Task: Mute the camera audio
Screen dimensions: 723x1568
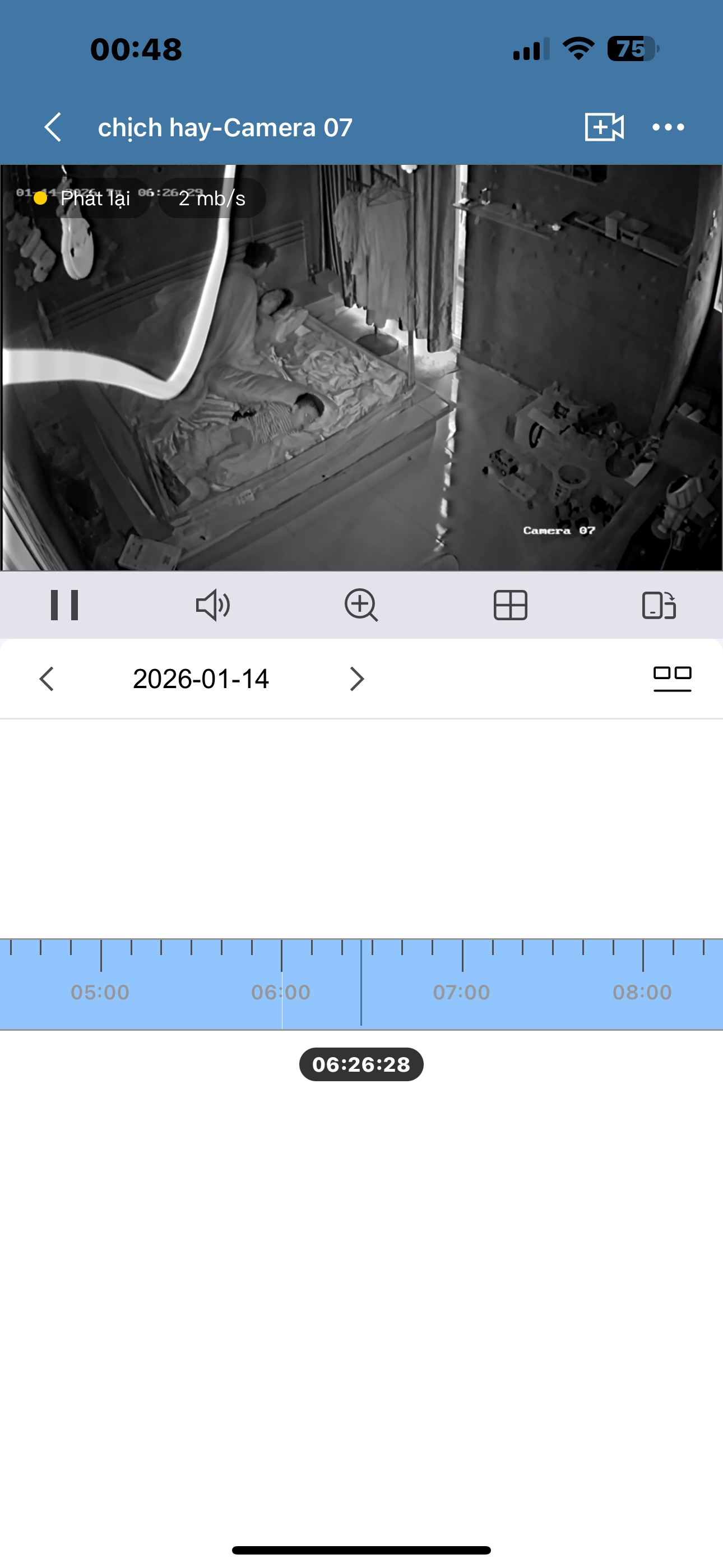Action: (212, 605)
